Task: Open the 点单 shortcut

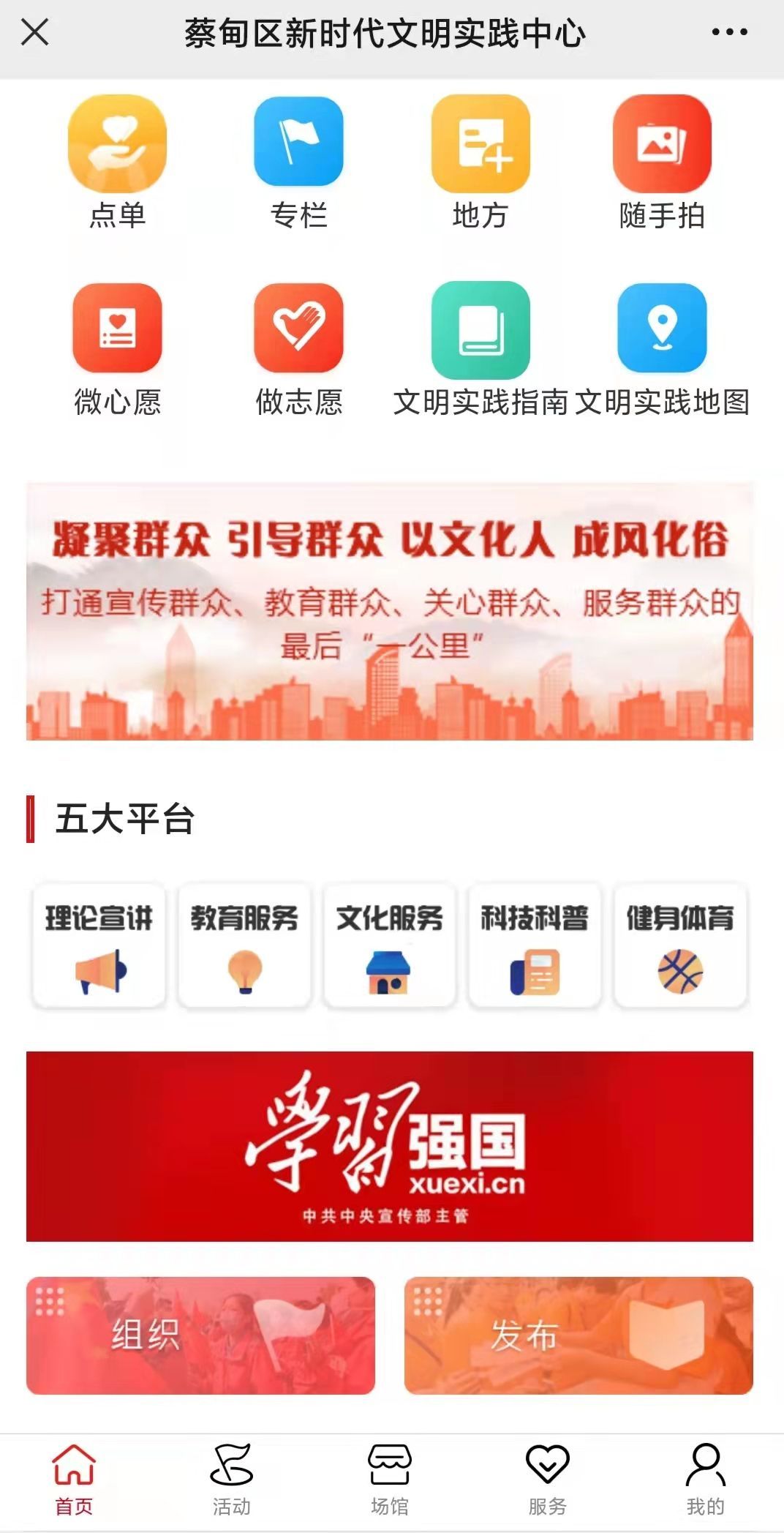Action: click(x=117, y=162)
